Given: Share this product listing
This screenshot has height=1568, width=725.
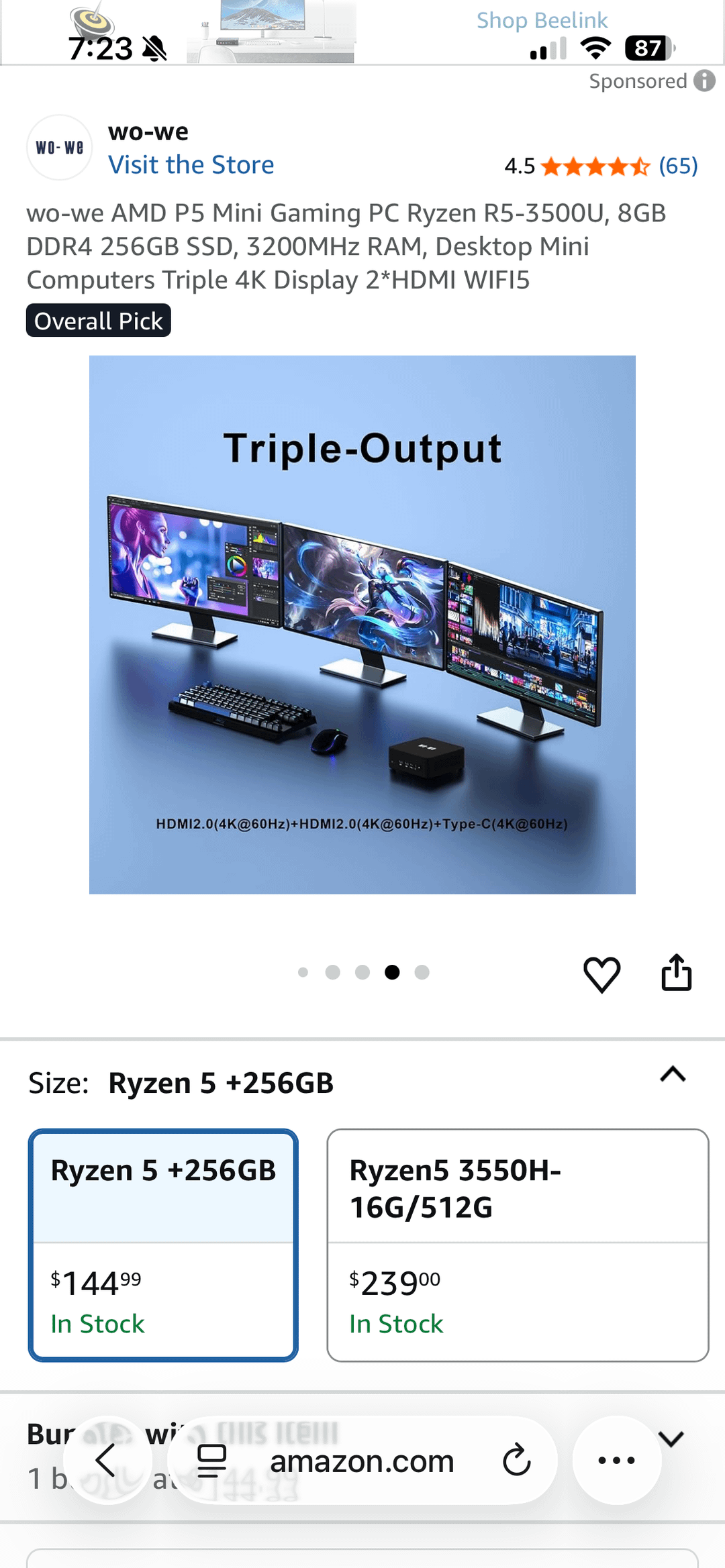Looking at the screenshot, I should coord(676,972).
